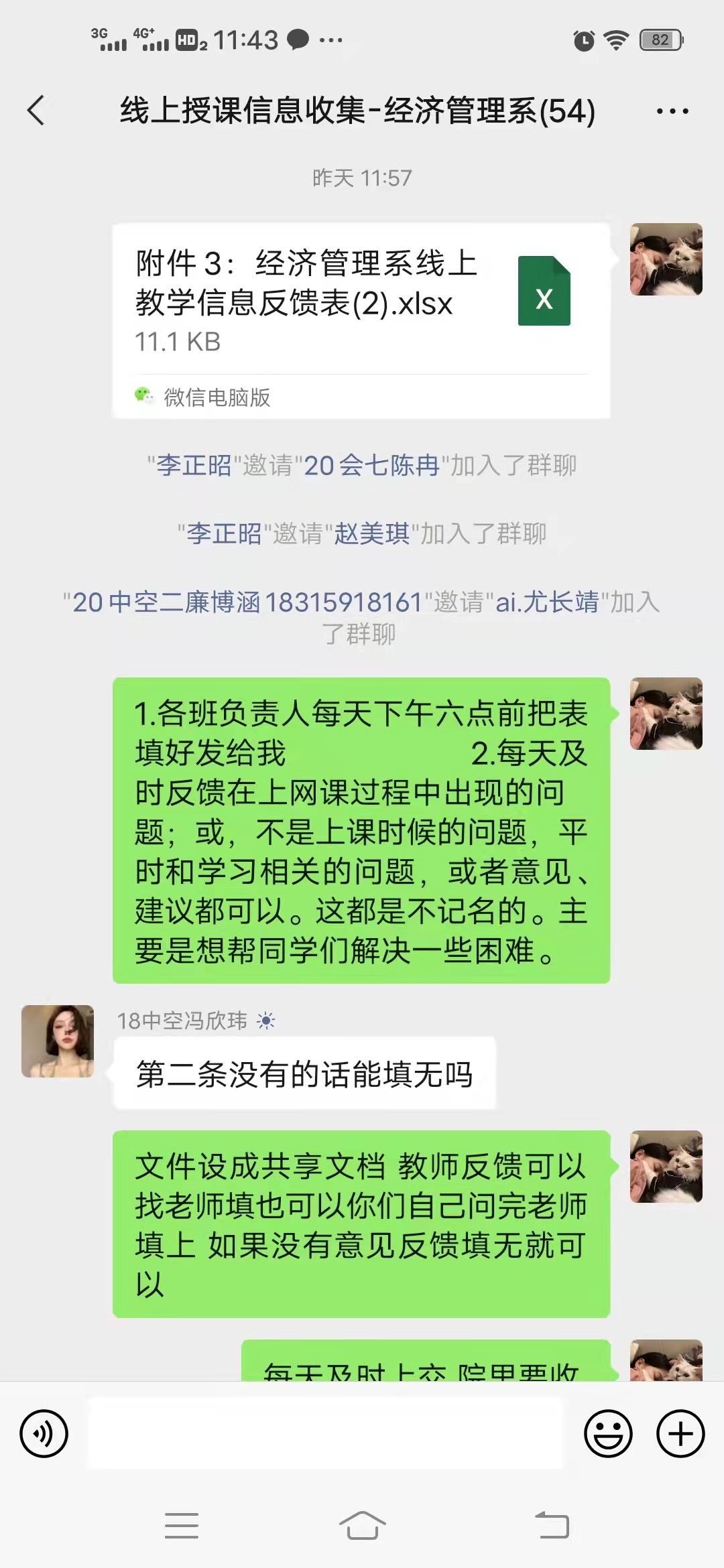The width and height of the screenshot is (724, 1568).
Task: Switch to voice message input
Action: tap(44, 1433)
